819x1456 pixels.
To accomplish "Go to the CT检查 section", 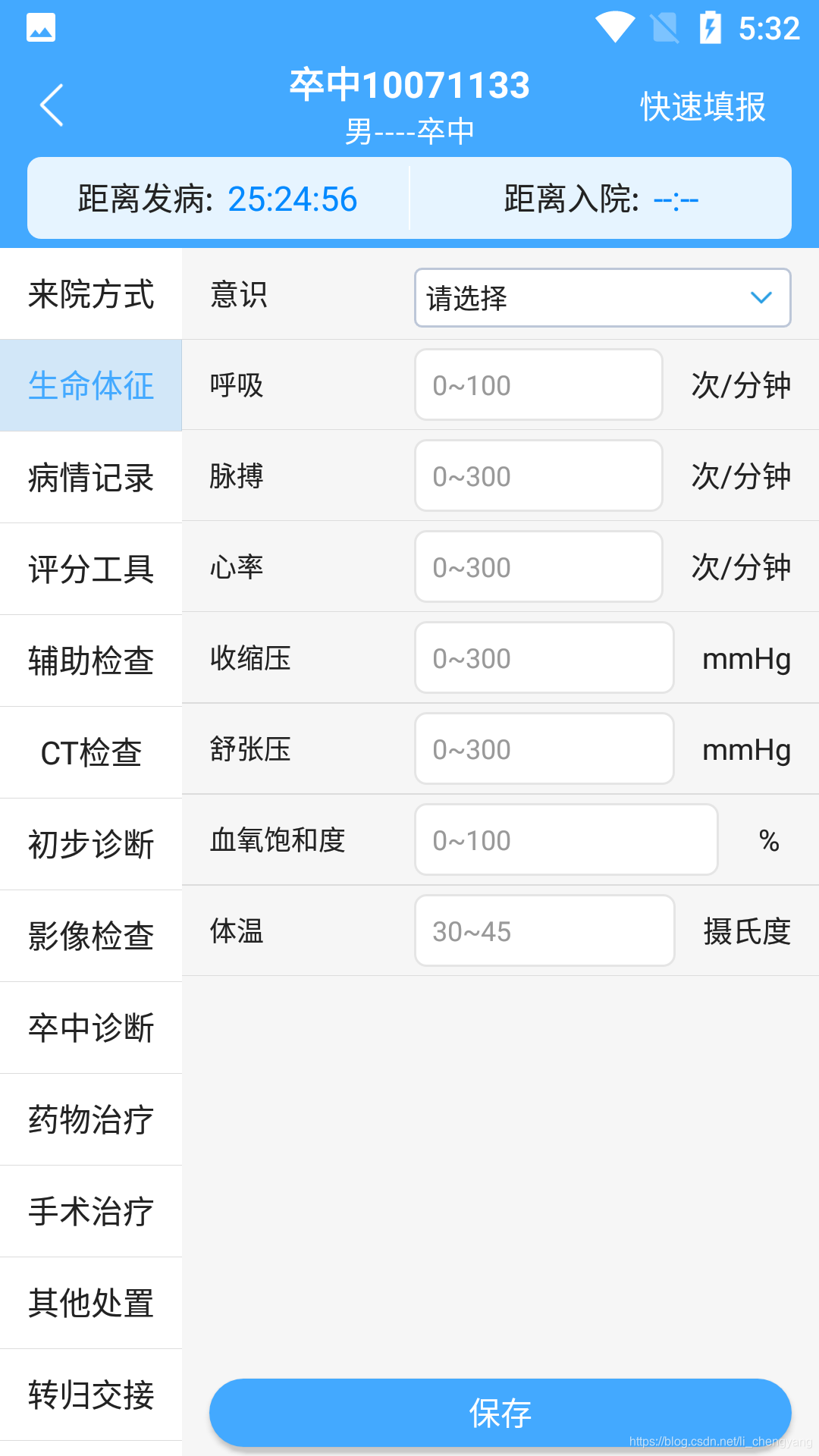I will 91,753.
